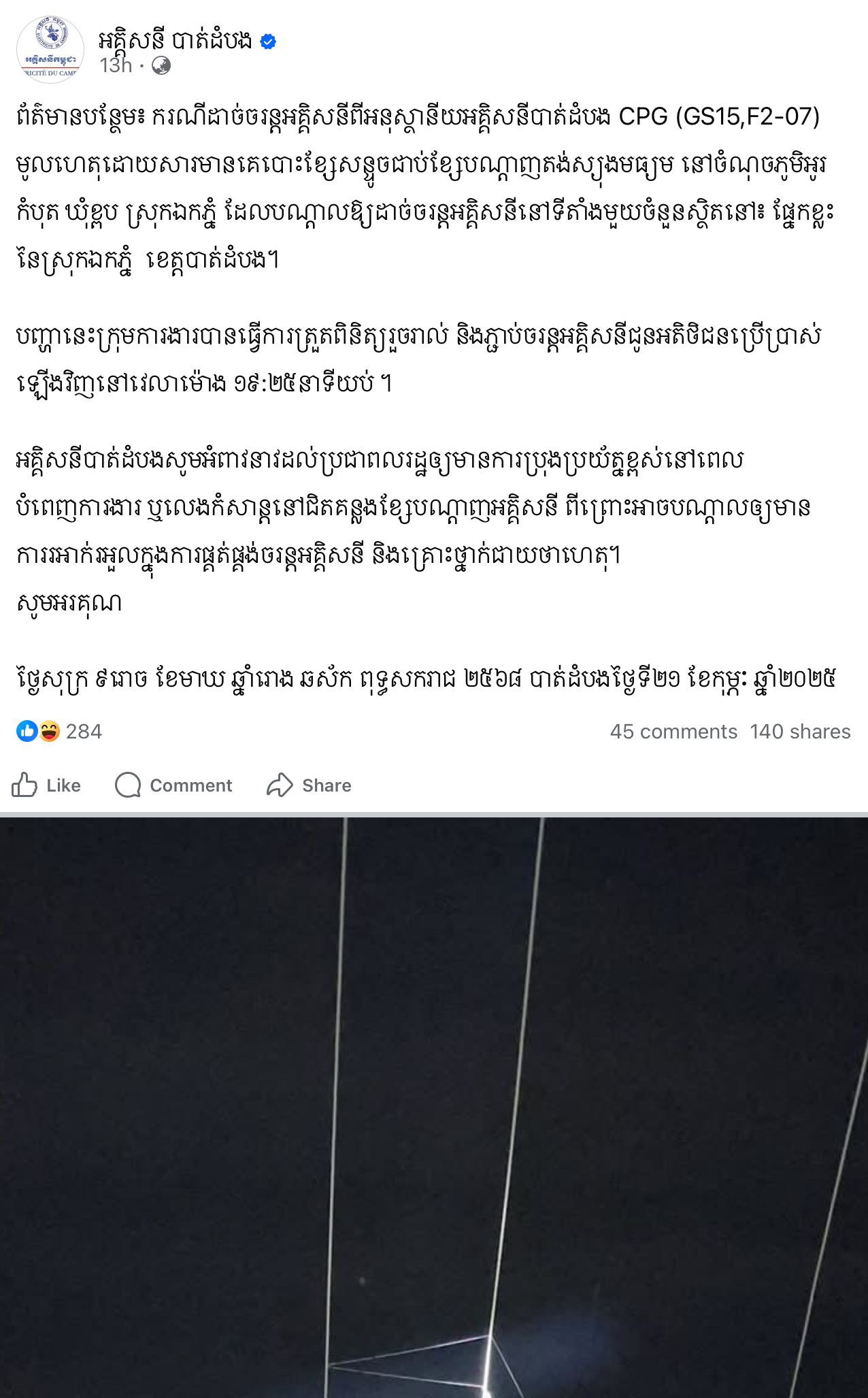
Task: Open the អគ្គិសនី បាត់ដំបង page profile picture
Action: tap(50, 49)
